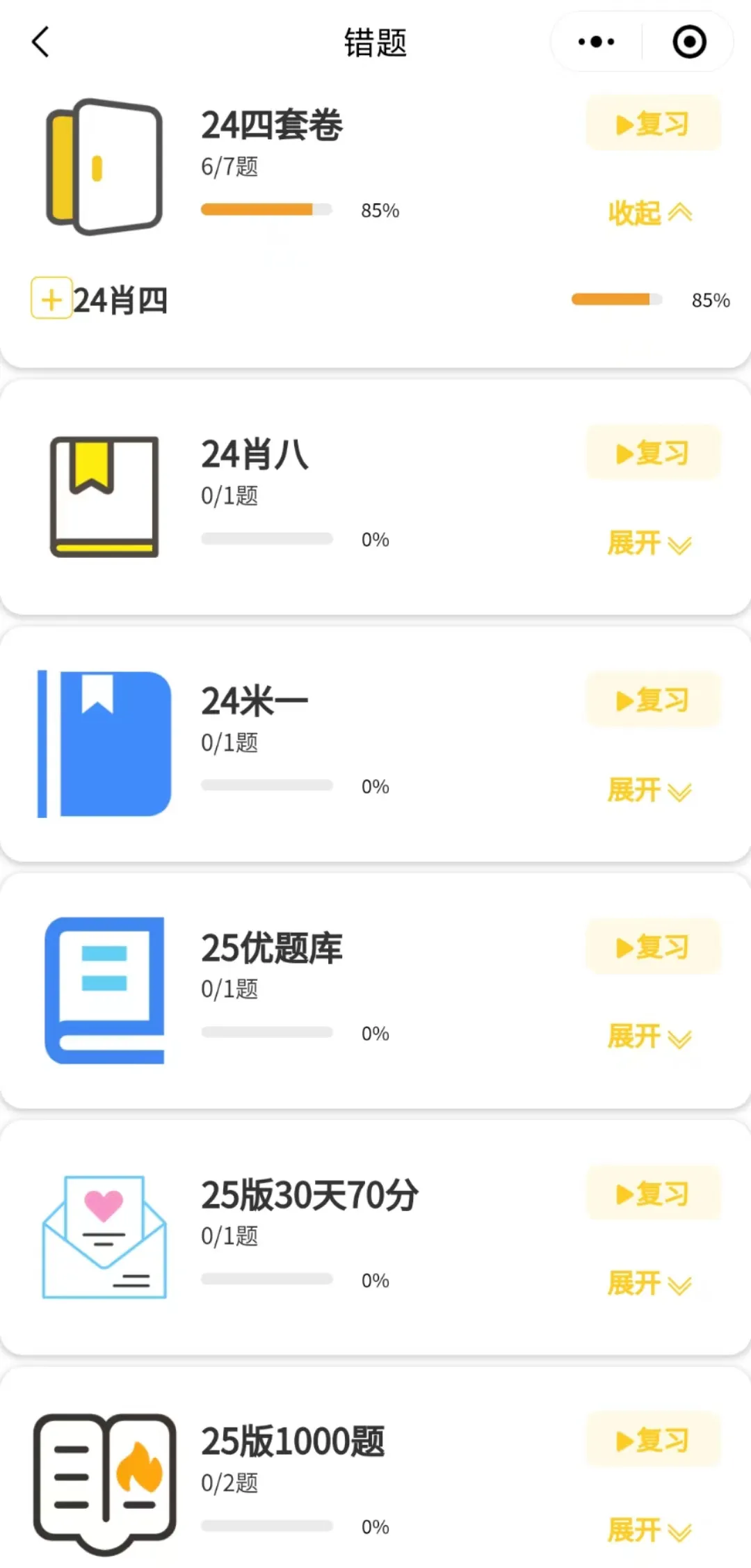Review the 25版30天70分 set
751x1568 pixels.
pos(653,1194)
